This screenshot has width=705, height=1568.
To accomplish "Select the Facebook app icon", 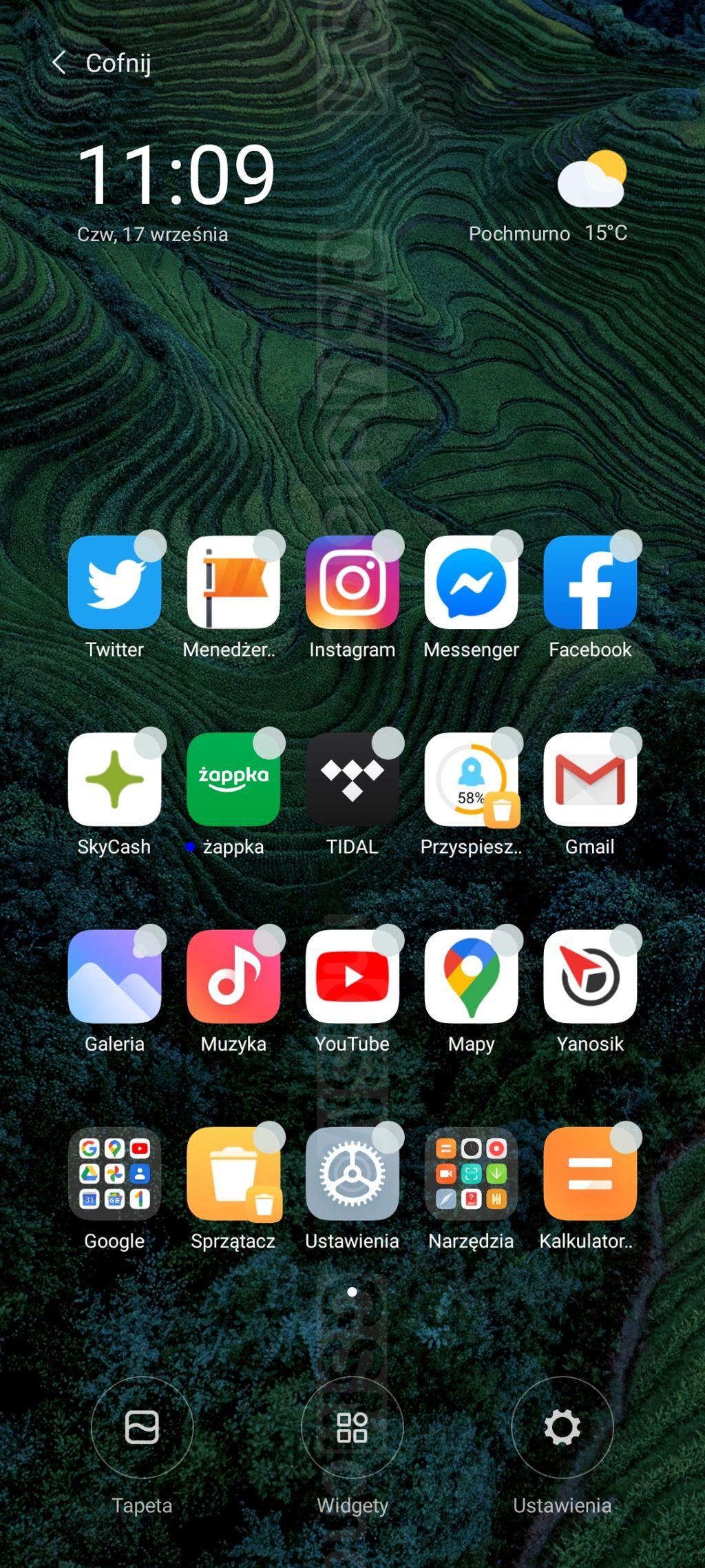I will pos(590,582).
